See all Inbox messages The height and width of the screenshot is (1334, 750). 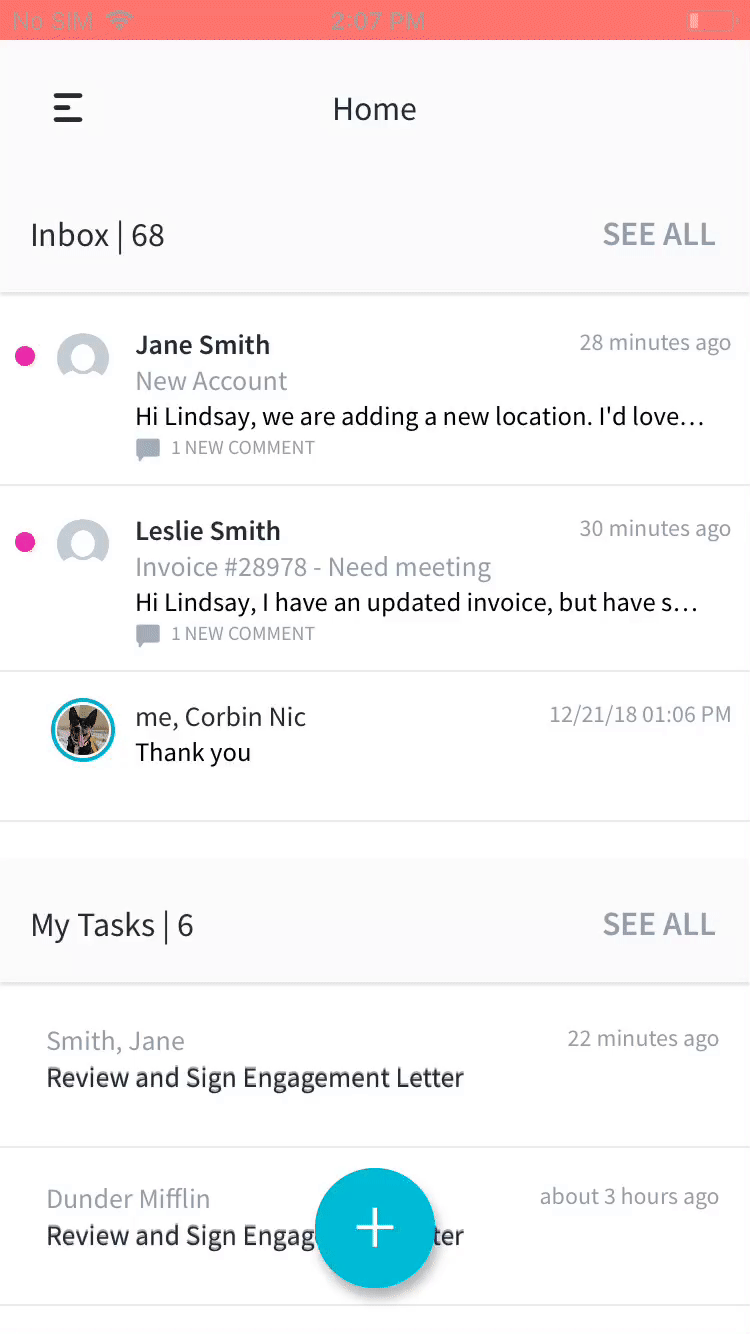(658, 235)
